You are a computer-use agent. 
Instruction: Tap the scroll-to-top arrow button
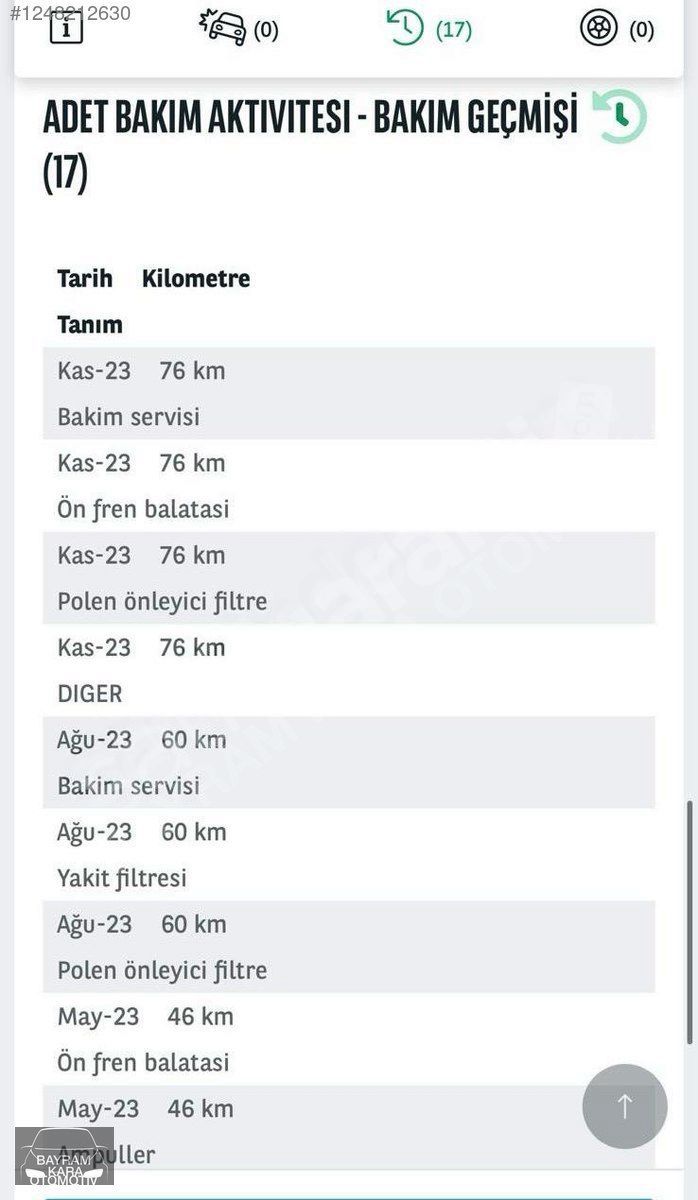click(x=625, y=1106)
